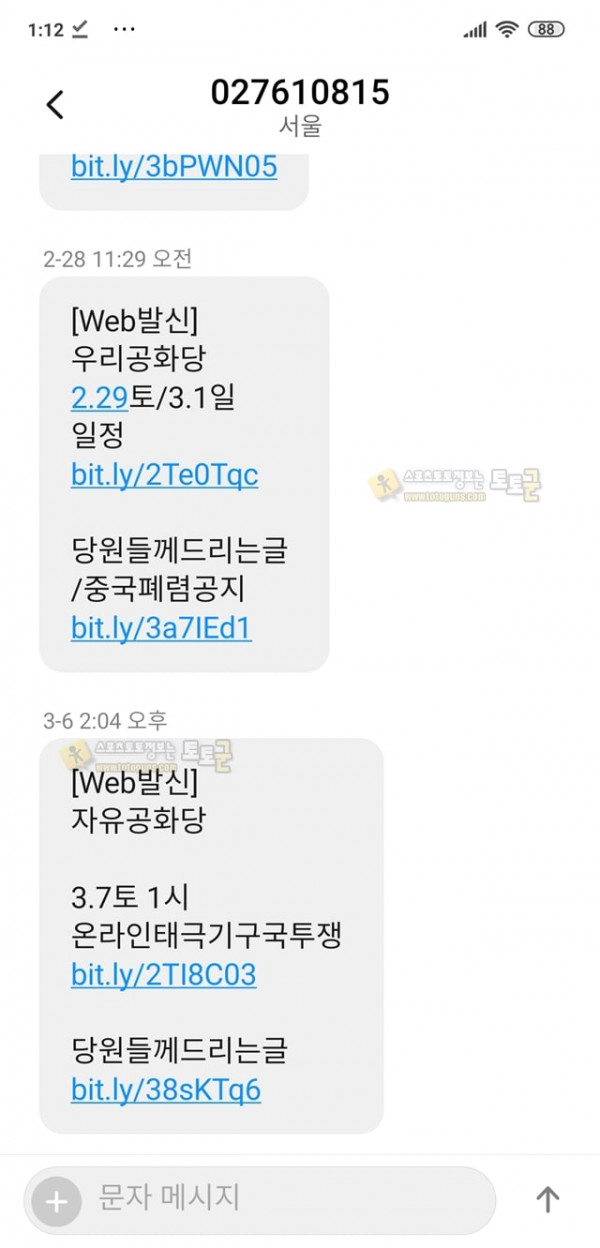Send the message with the arrow button
Image resolution: width=600 pixels, height=1248 pixels.
[x=547, y=1199]
